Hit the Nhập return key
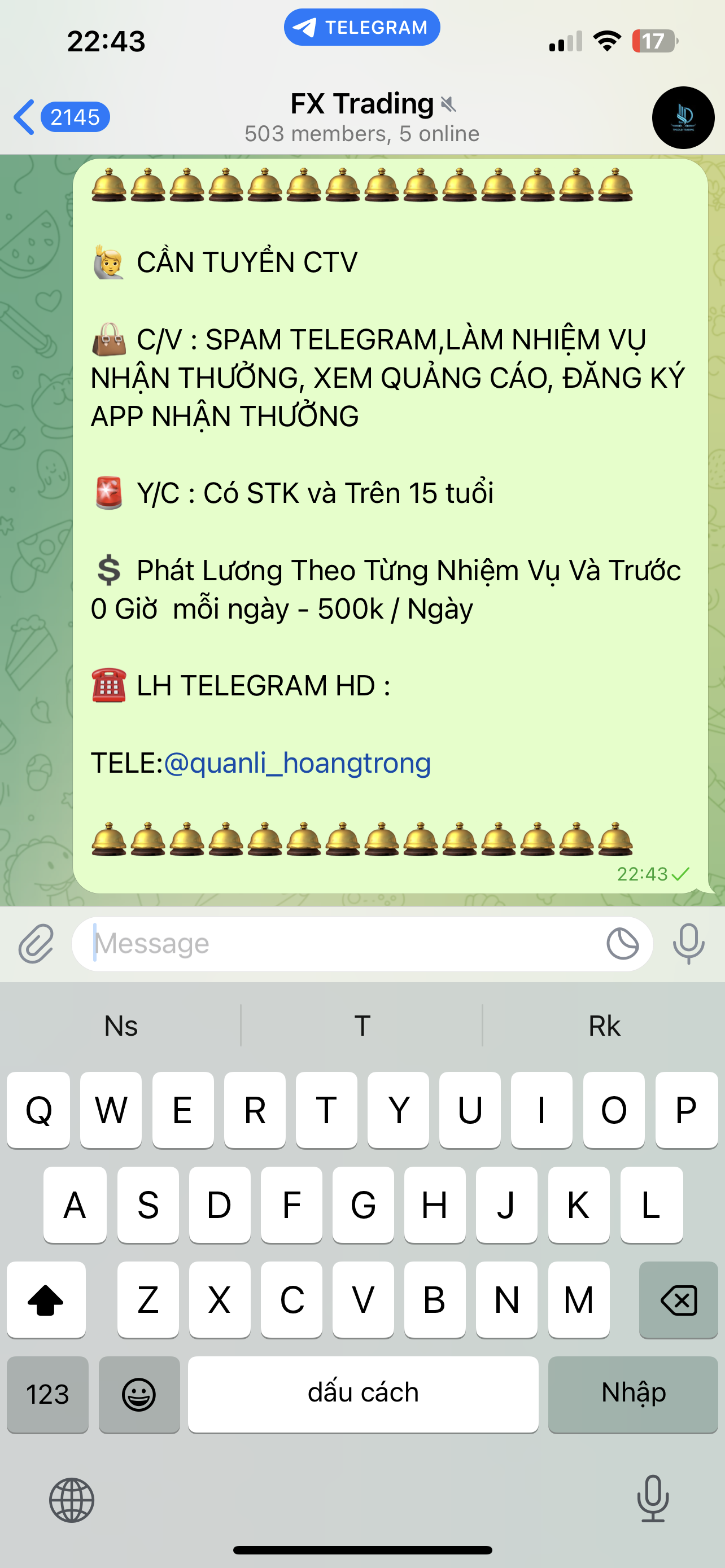Image resolution: width=725 pixels, height=1568 pixels. [633, 1394]
